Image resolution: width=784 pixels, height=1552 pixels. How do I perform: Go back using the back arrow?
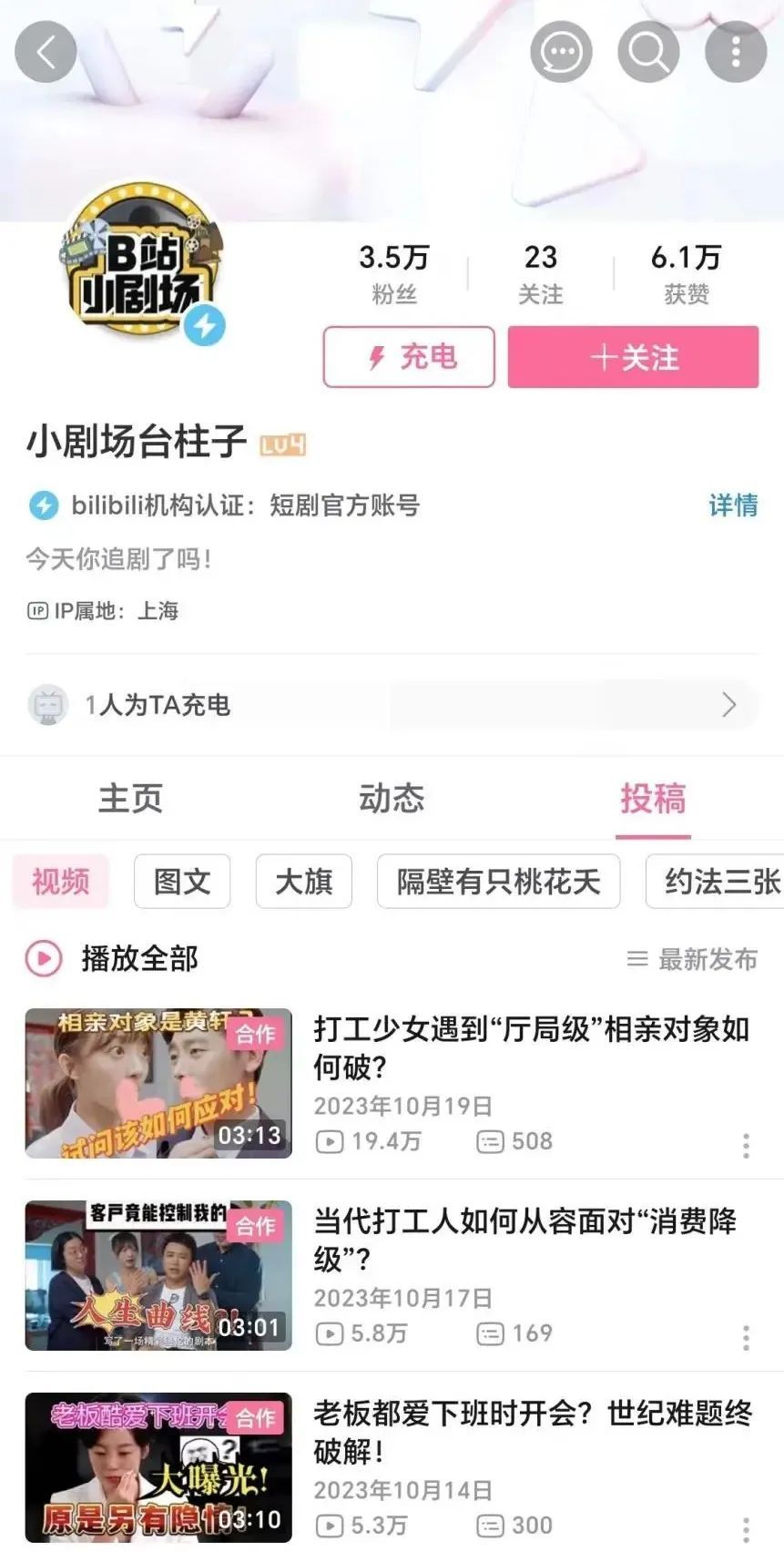(x=45, y=52)
